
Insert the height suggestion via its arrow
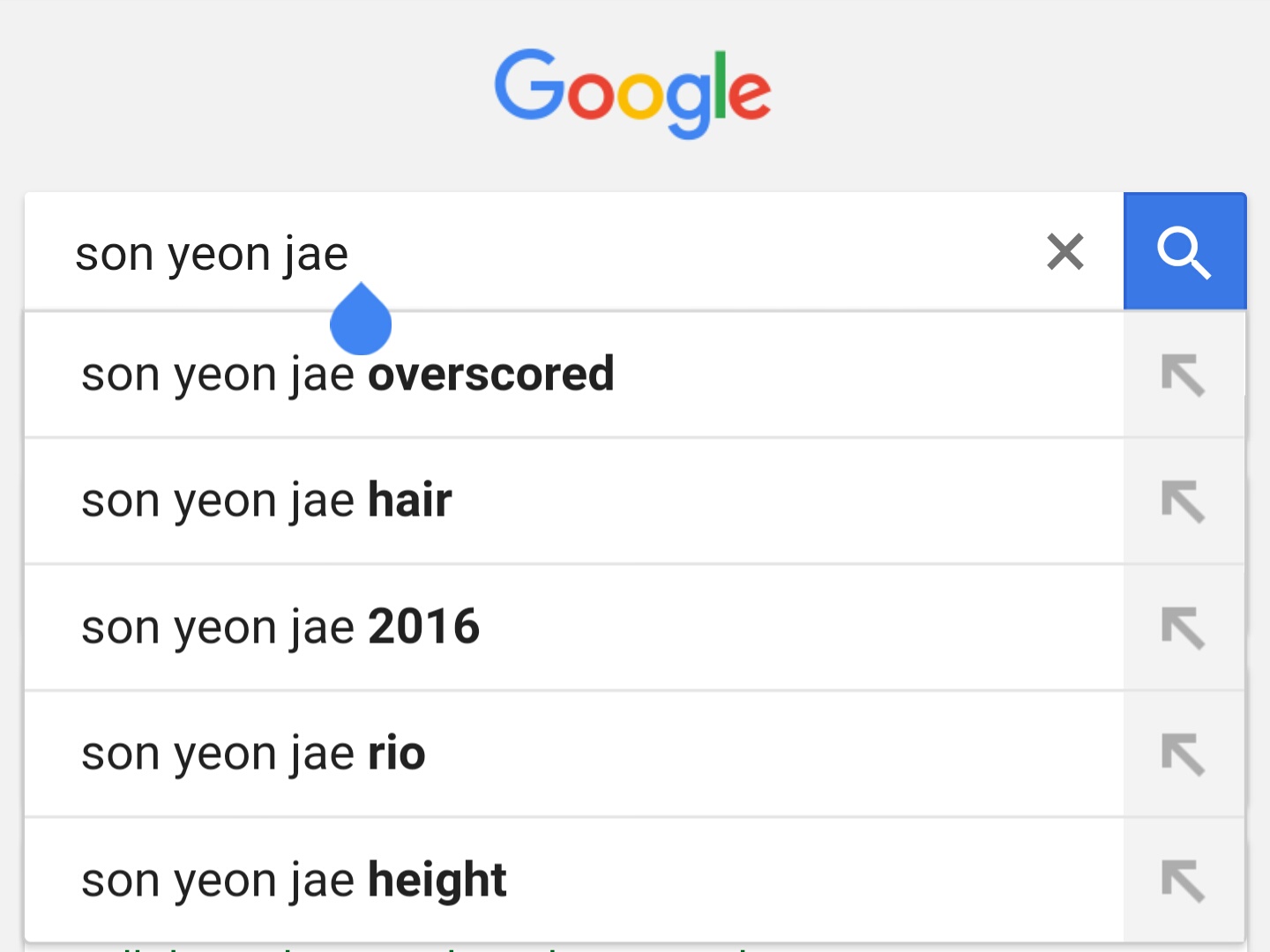[1183, 881]
